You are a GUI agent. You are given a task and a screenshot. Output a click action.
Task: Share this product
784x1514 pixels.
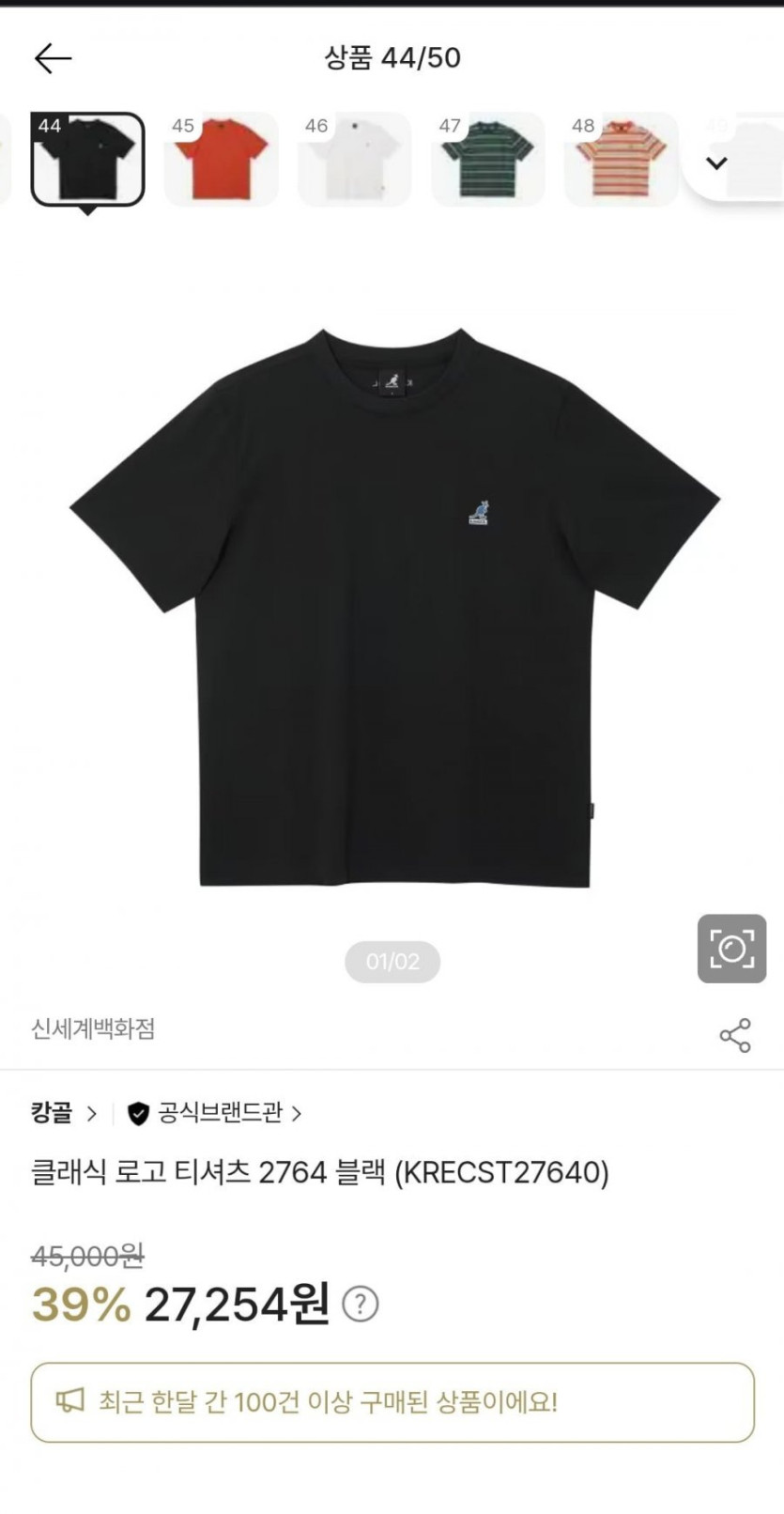pyautogui.click(x=735, y=1035)
